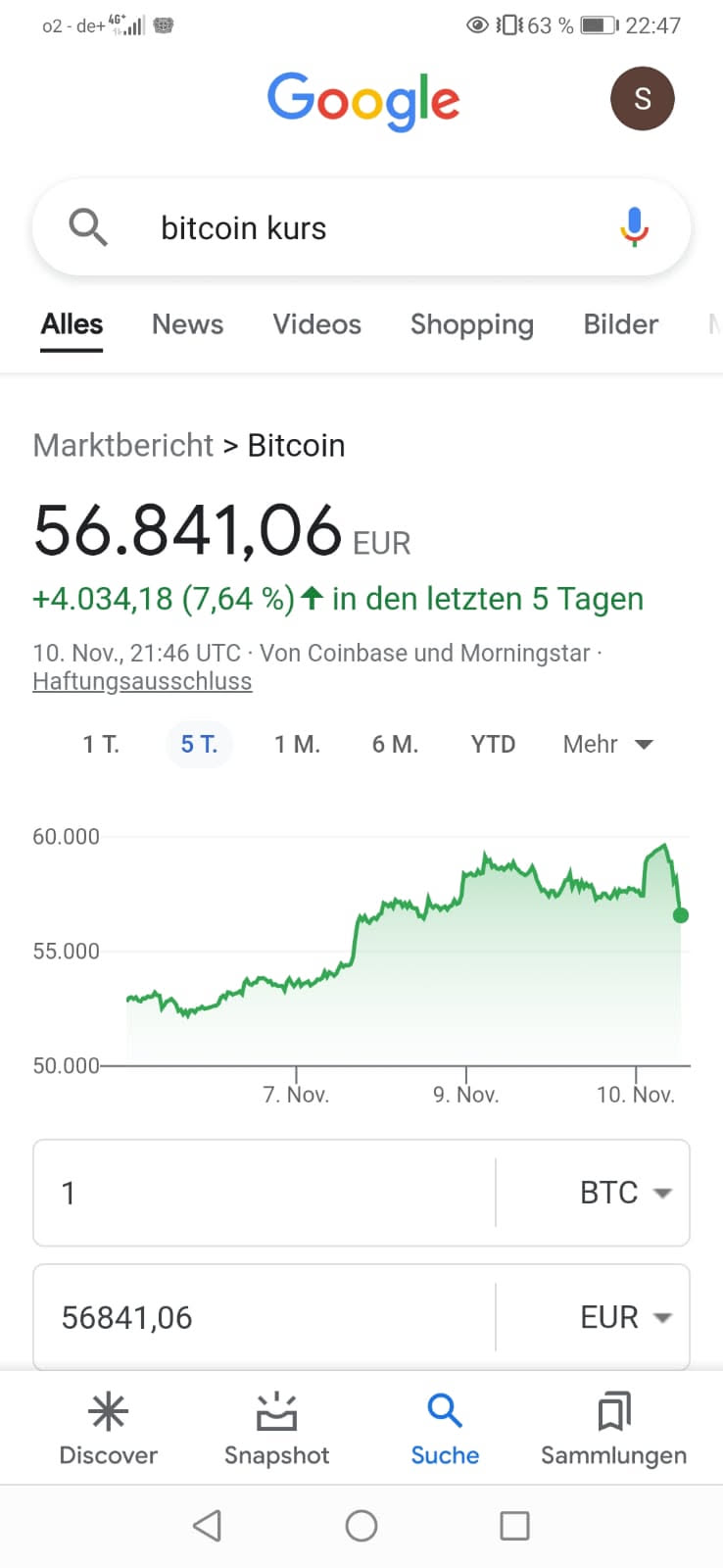The height and width of the screenshot is (1568, 723).
Task: Edit the BTC amount field
Action: [265, 1193]
